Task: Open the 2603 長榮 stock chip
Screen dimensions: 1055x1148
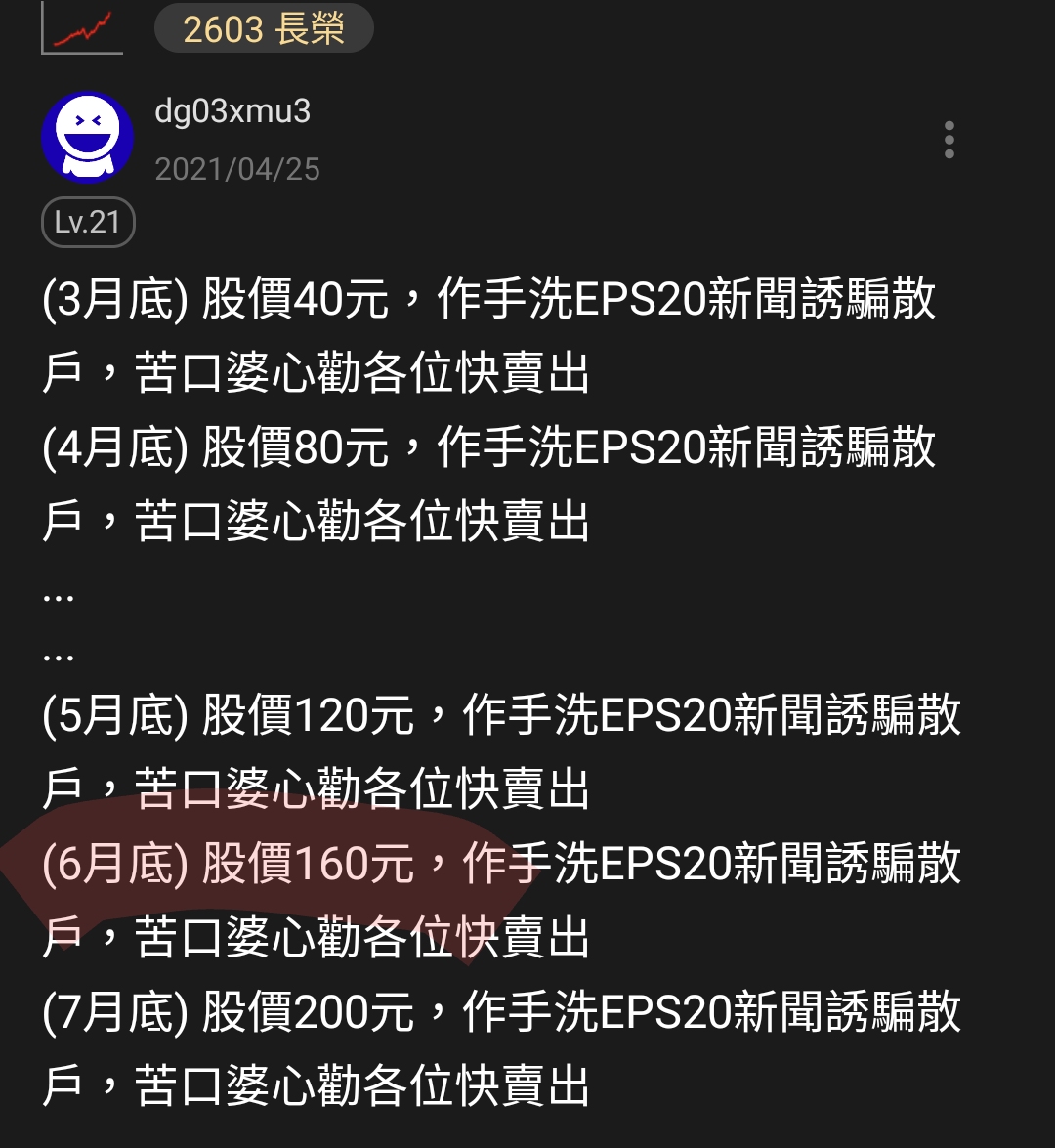Action: [264, 28]
